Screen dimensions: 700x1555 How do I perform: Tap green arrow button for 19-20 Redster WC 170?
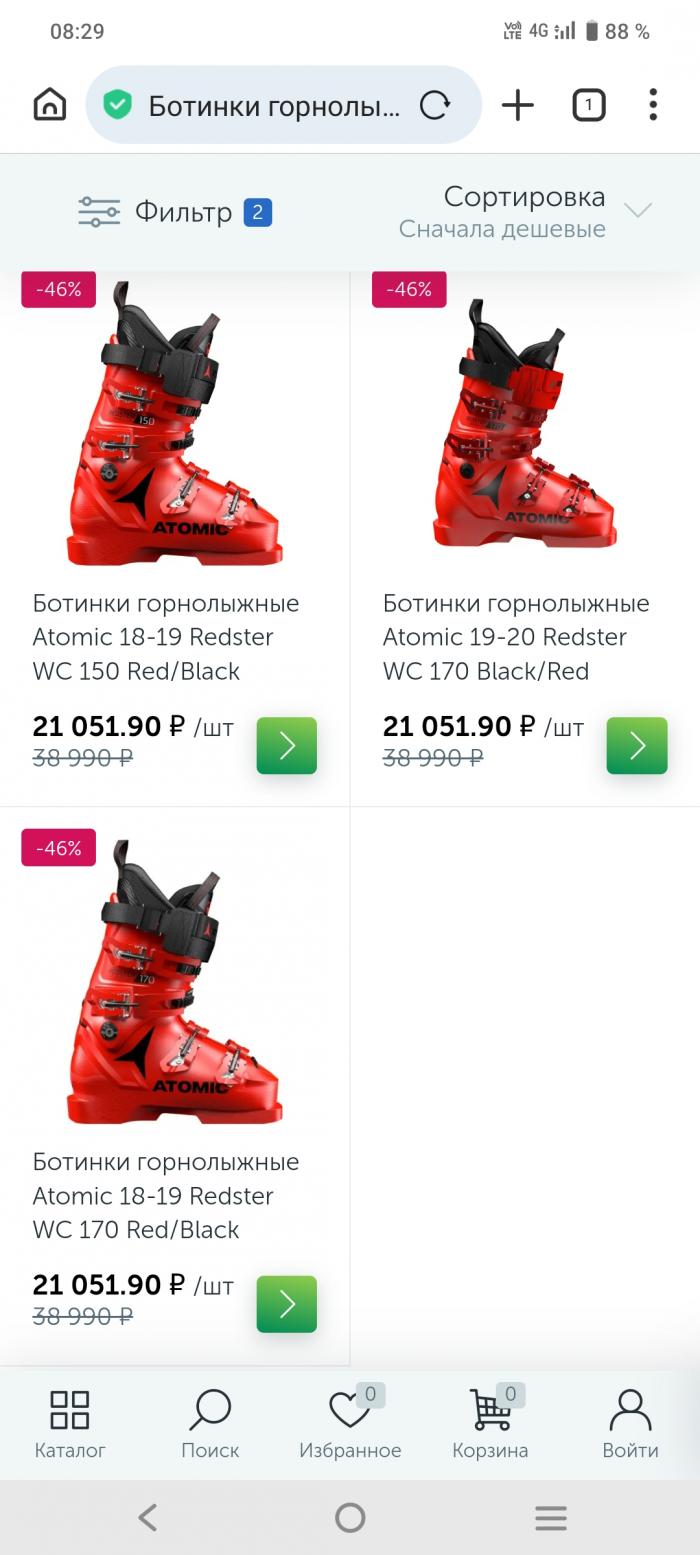(636, 746)
